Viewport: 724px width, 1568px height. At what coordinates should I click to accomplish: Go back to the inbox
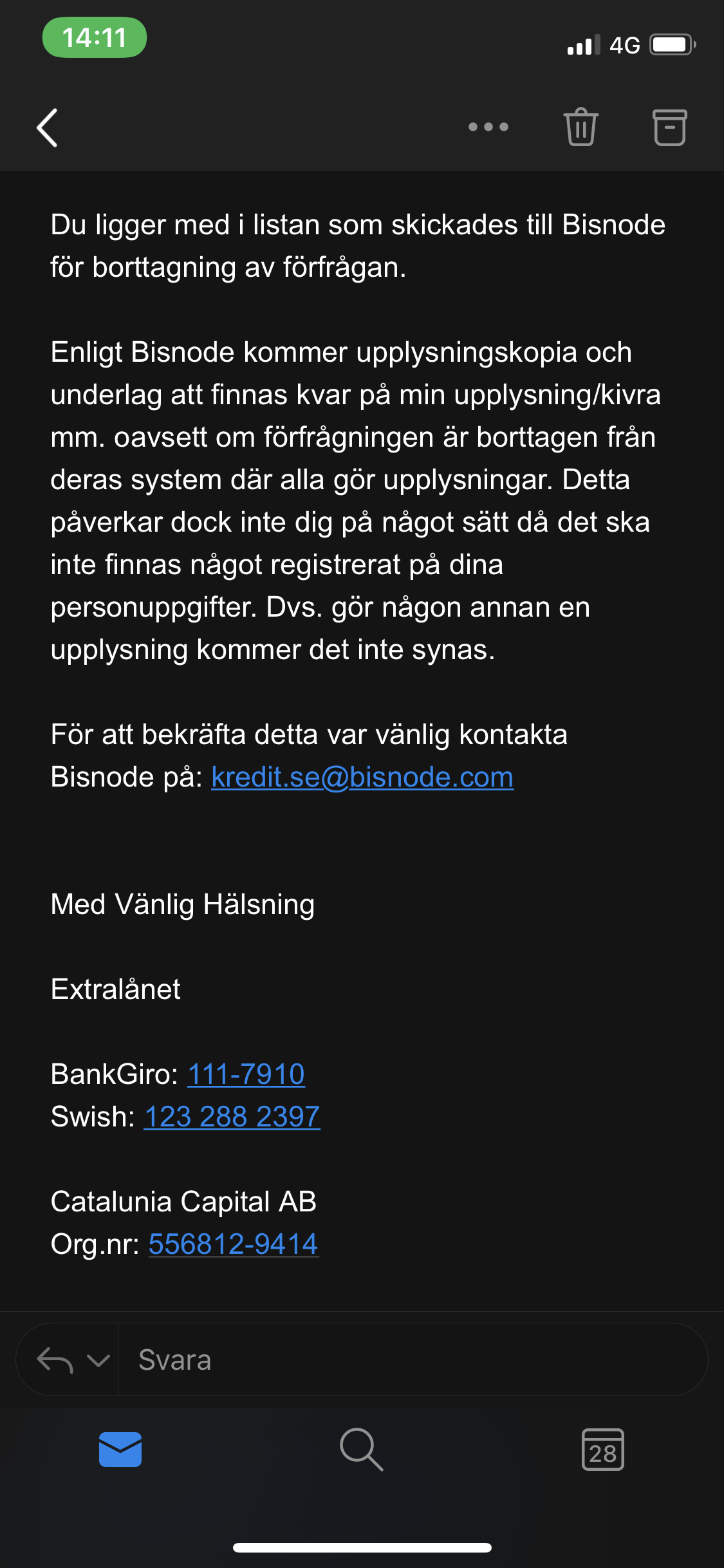pos(48,127)
